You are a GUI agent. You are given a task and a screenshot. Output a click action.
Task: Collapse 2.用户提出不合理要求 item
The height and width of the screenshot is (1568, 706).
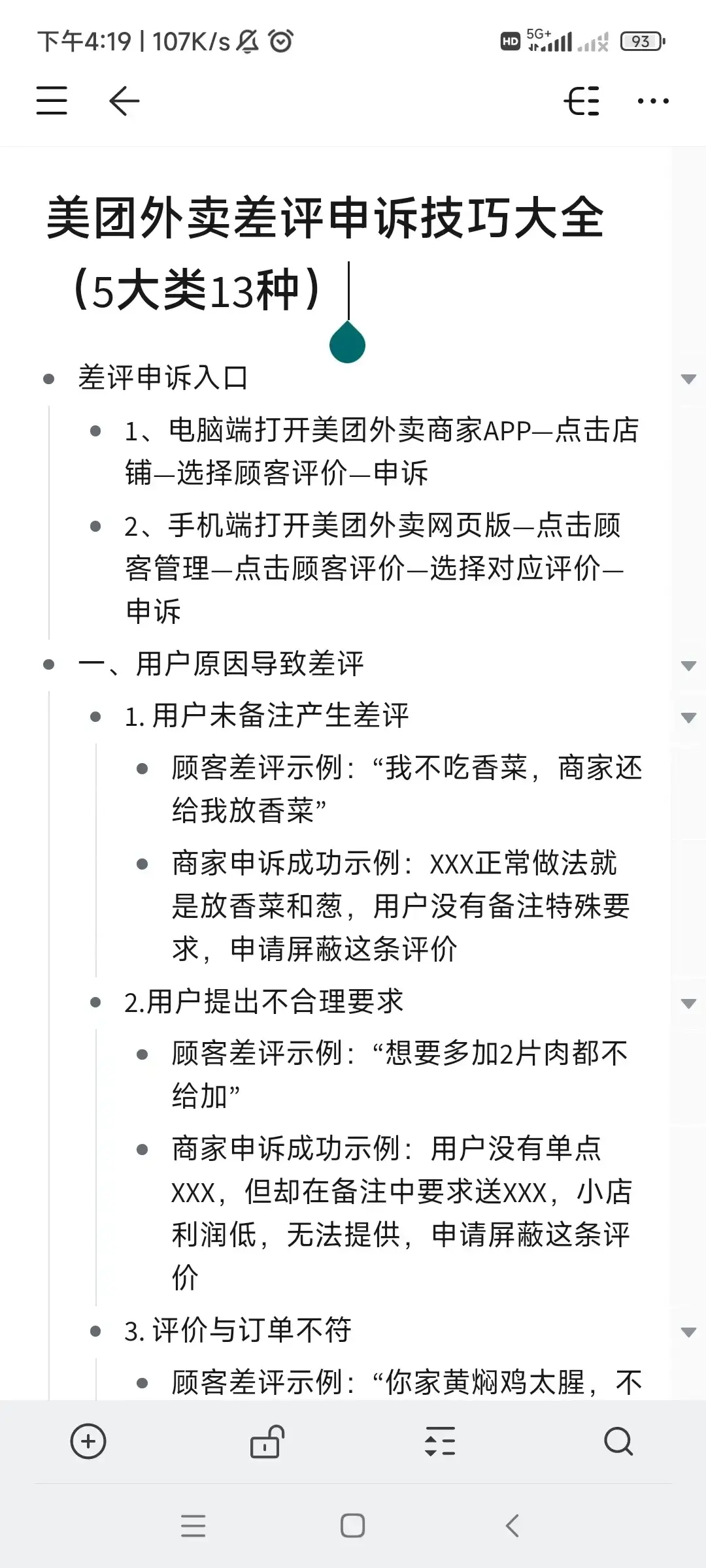pyautogui.click(x=688, y=1004)
